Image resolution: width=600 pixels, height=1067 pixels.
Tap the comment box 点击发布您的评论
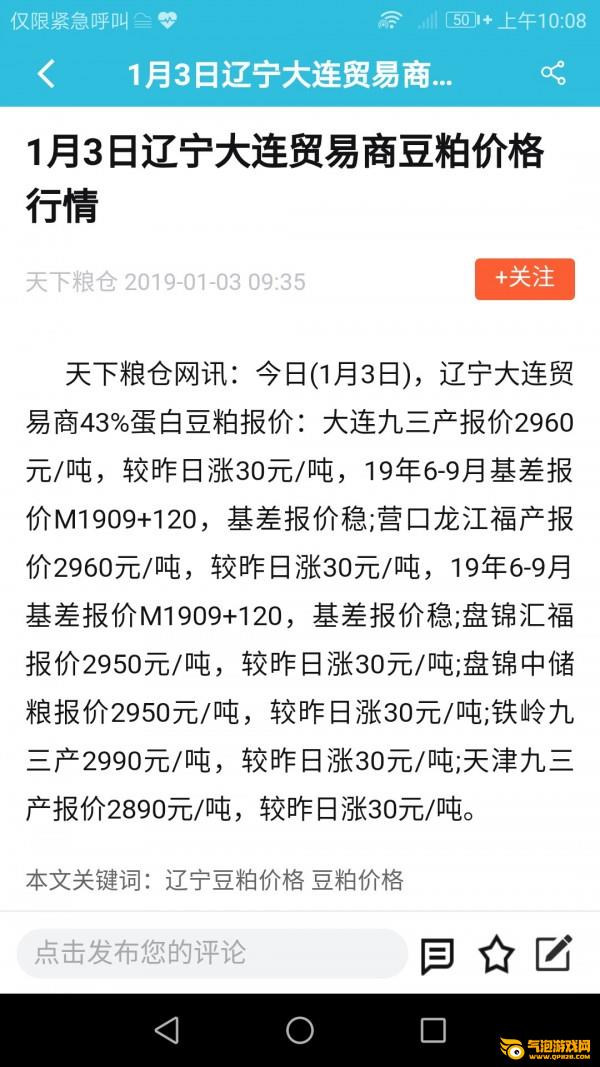click(x=212, y=953)
